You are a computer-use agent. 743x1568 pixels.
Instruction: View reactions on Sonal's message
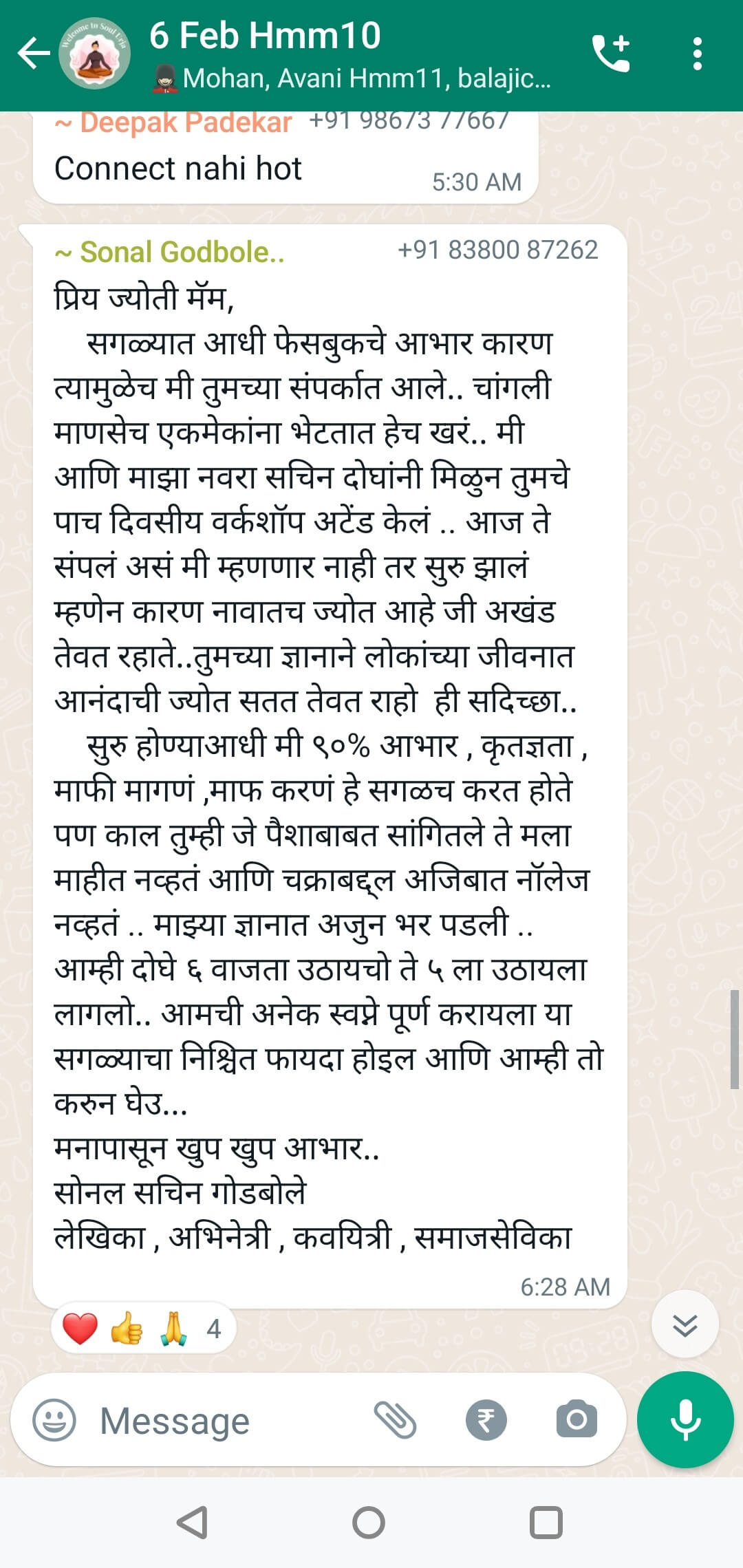pyautogui.click(x=143, y=1327)
